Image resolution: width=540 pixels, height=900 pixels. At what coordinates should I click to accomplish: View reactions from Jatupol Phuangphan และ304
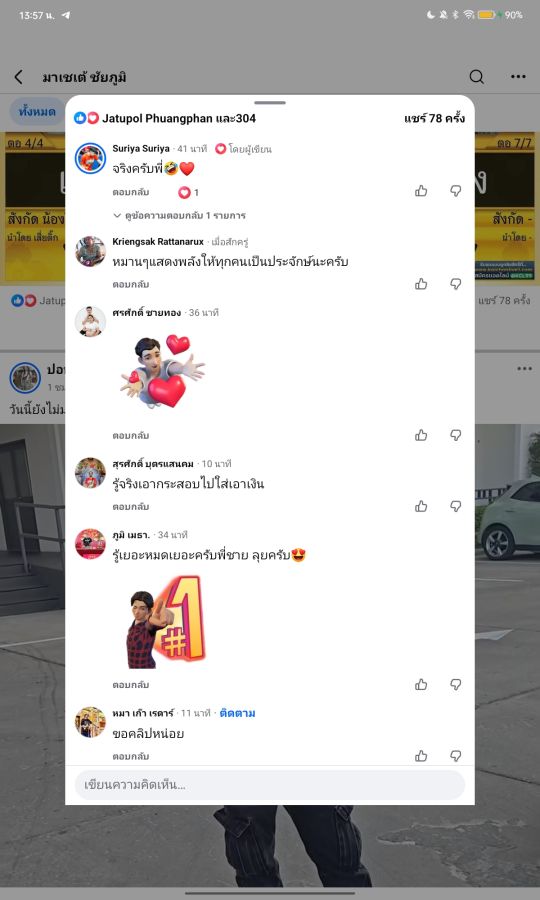click(x=165, y=118)
